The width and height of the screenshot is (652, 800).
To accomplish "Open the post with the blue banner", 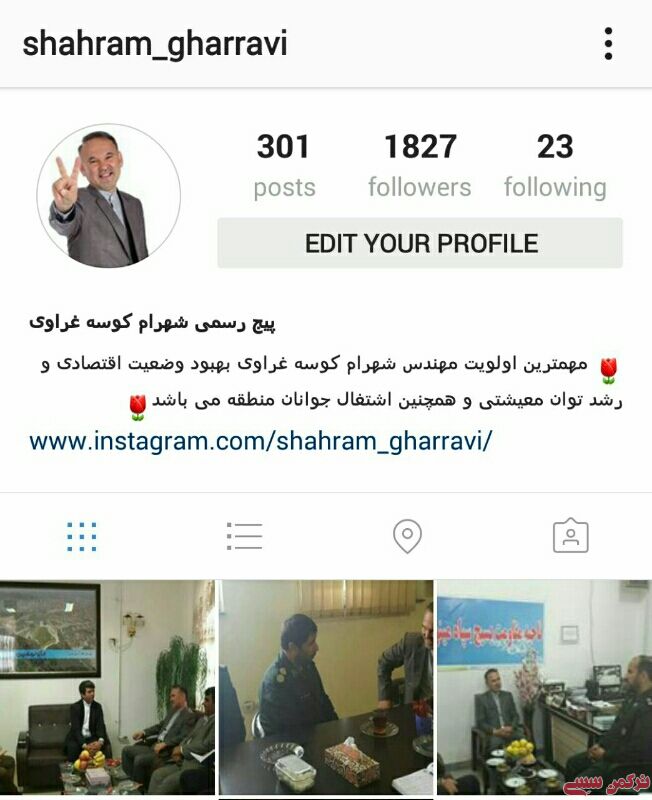I will (x=544, y=688).
